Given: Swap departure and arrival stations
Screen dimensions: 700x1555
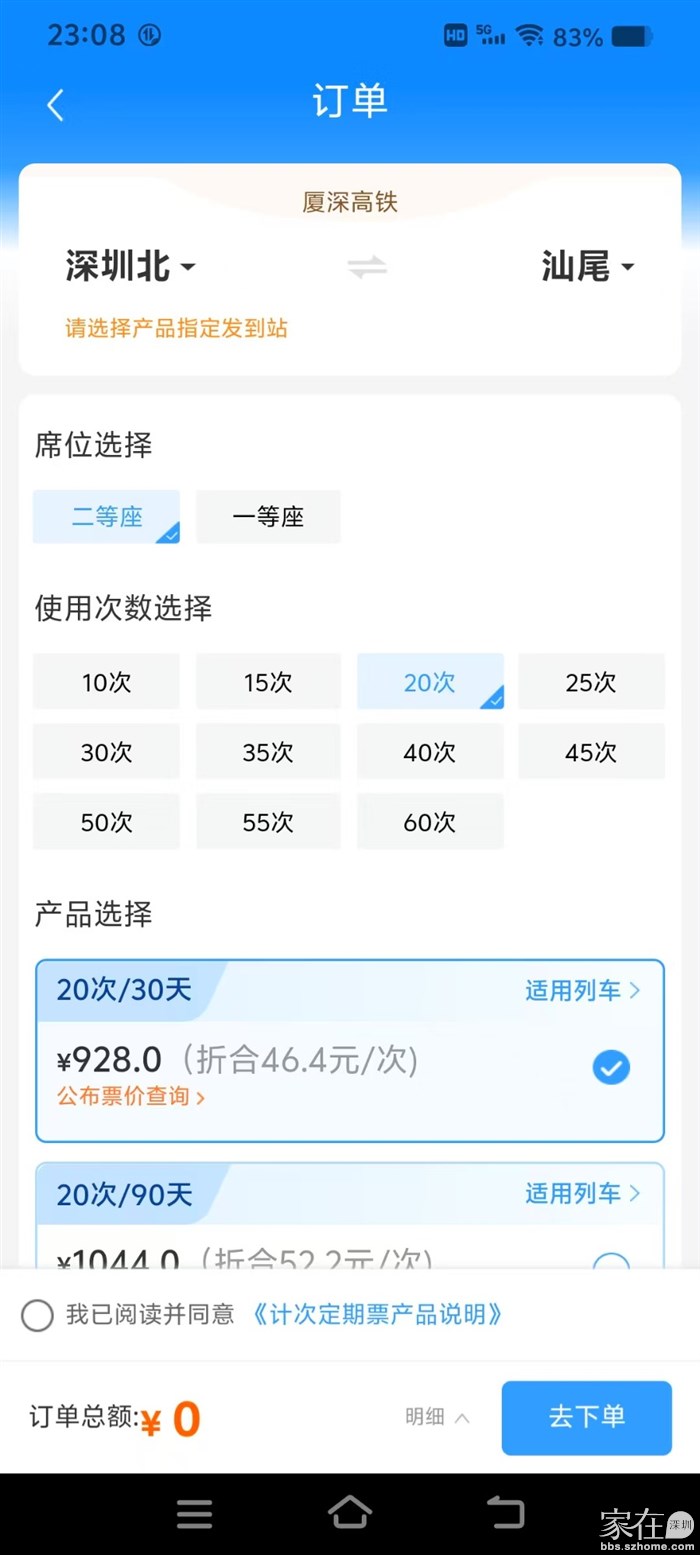Looking at the screenshot, I should pyautogui.click(x=367, y=267).
